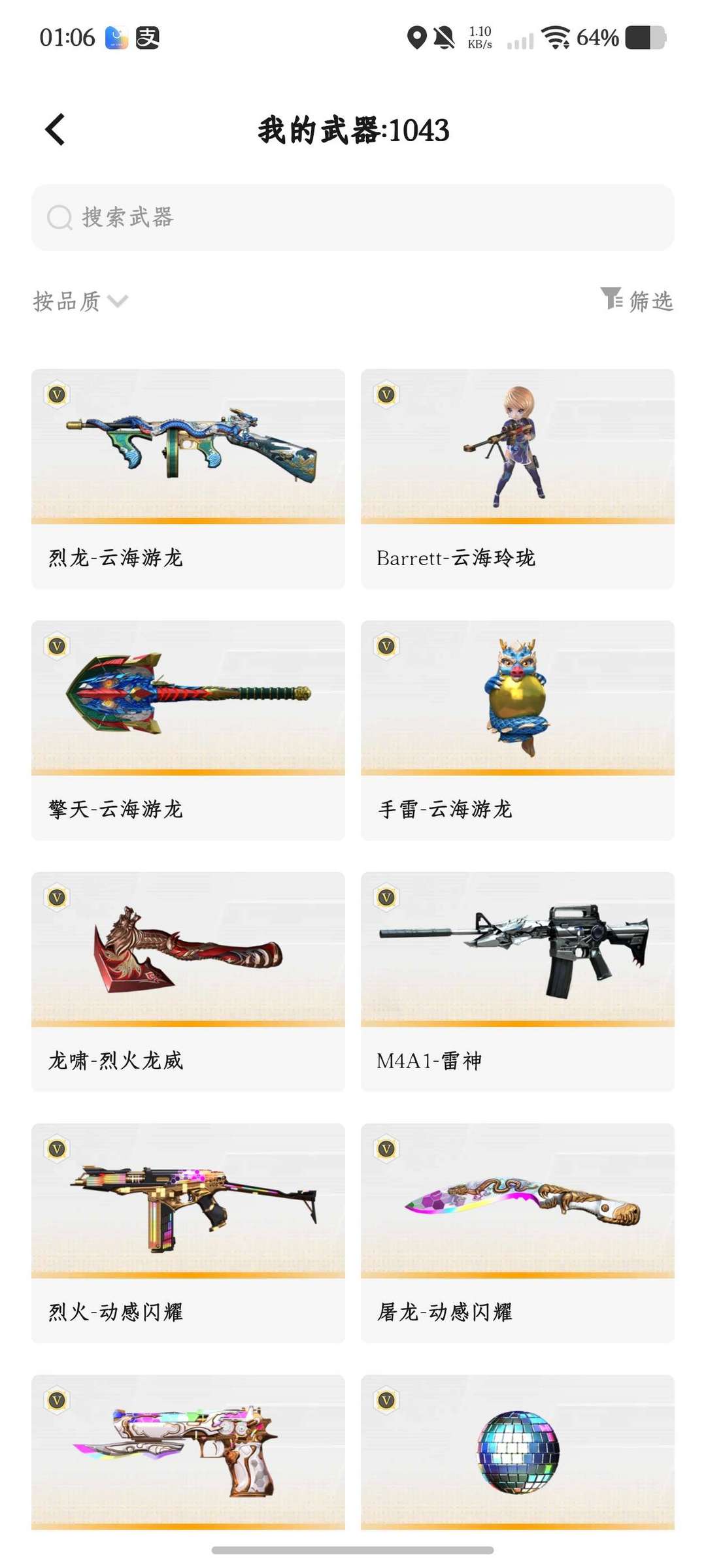Tap the Wi-Fi icon in status bar
This screenshot has height=1568, width=706.
[555, 39]
